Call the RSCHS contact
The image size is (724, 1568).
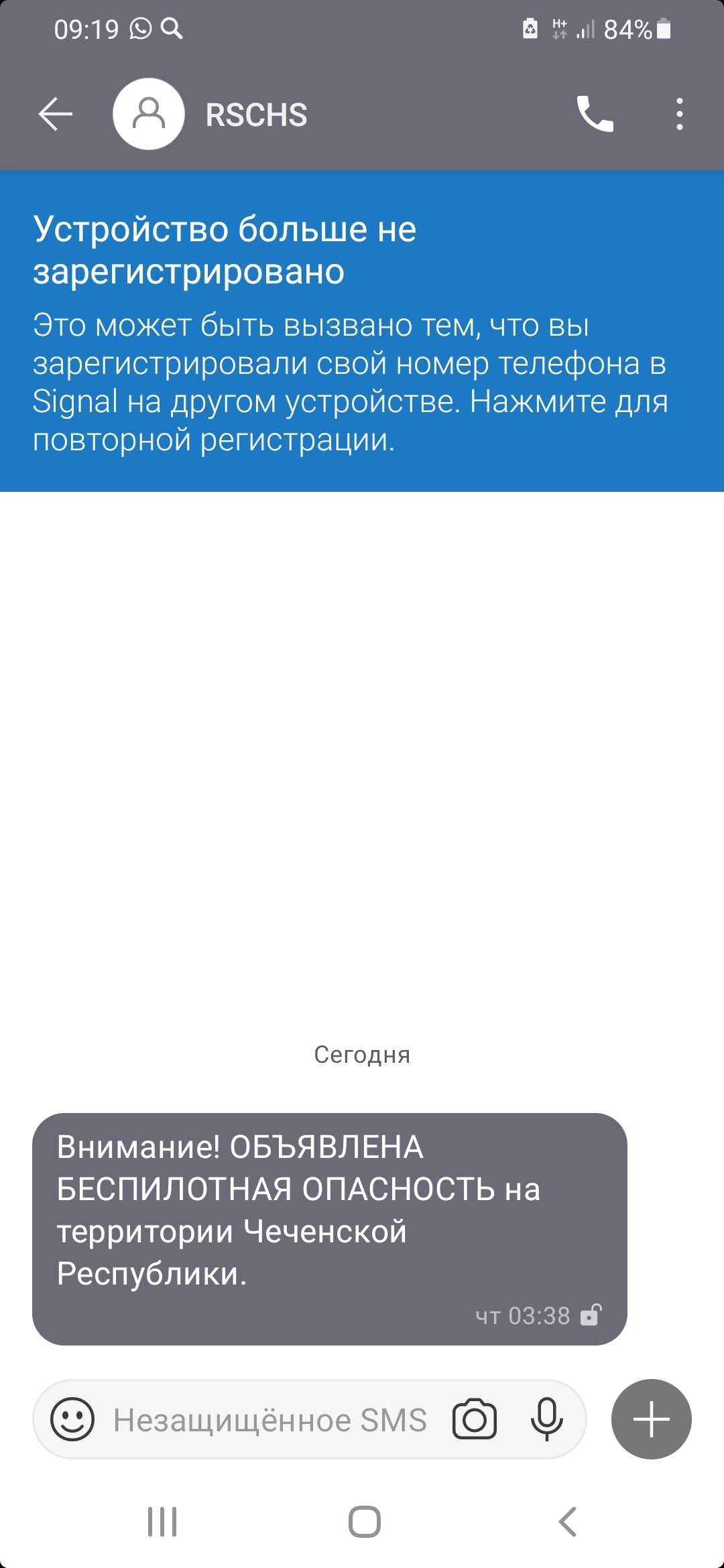[595, 114]
